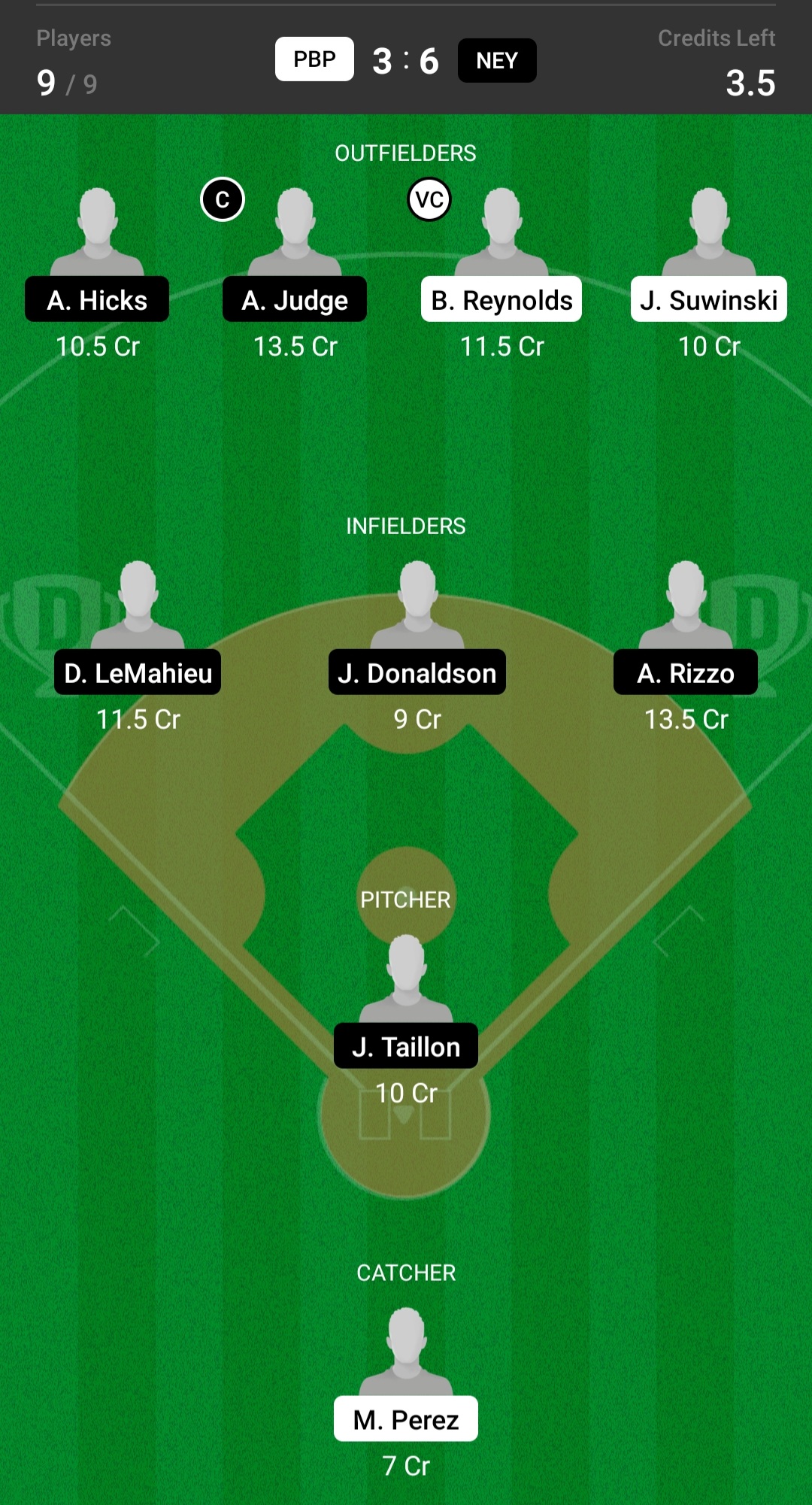Tap pitcher J. Taillon's card
This screenshot has width=812, height=1505.
click(406, 1045)
